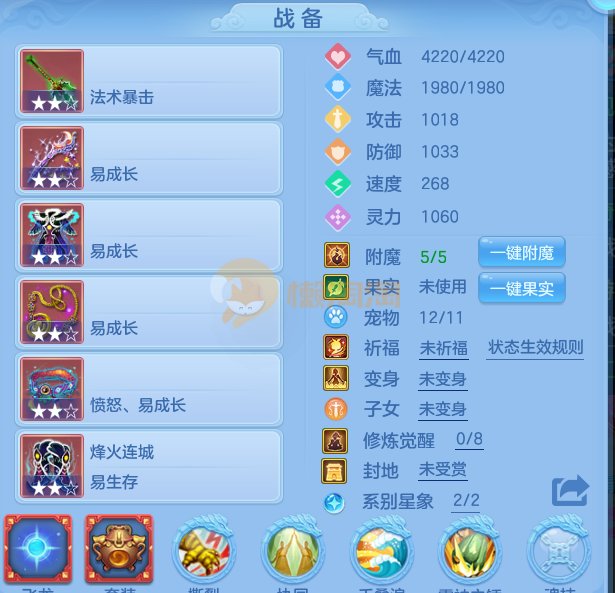Select the blue orb skill slot

pos(38,549)
